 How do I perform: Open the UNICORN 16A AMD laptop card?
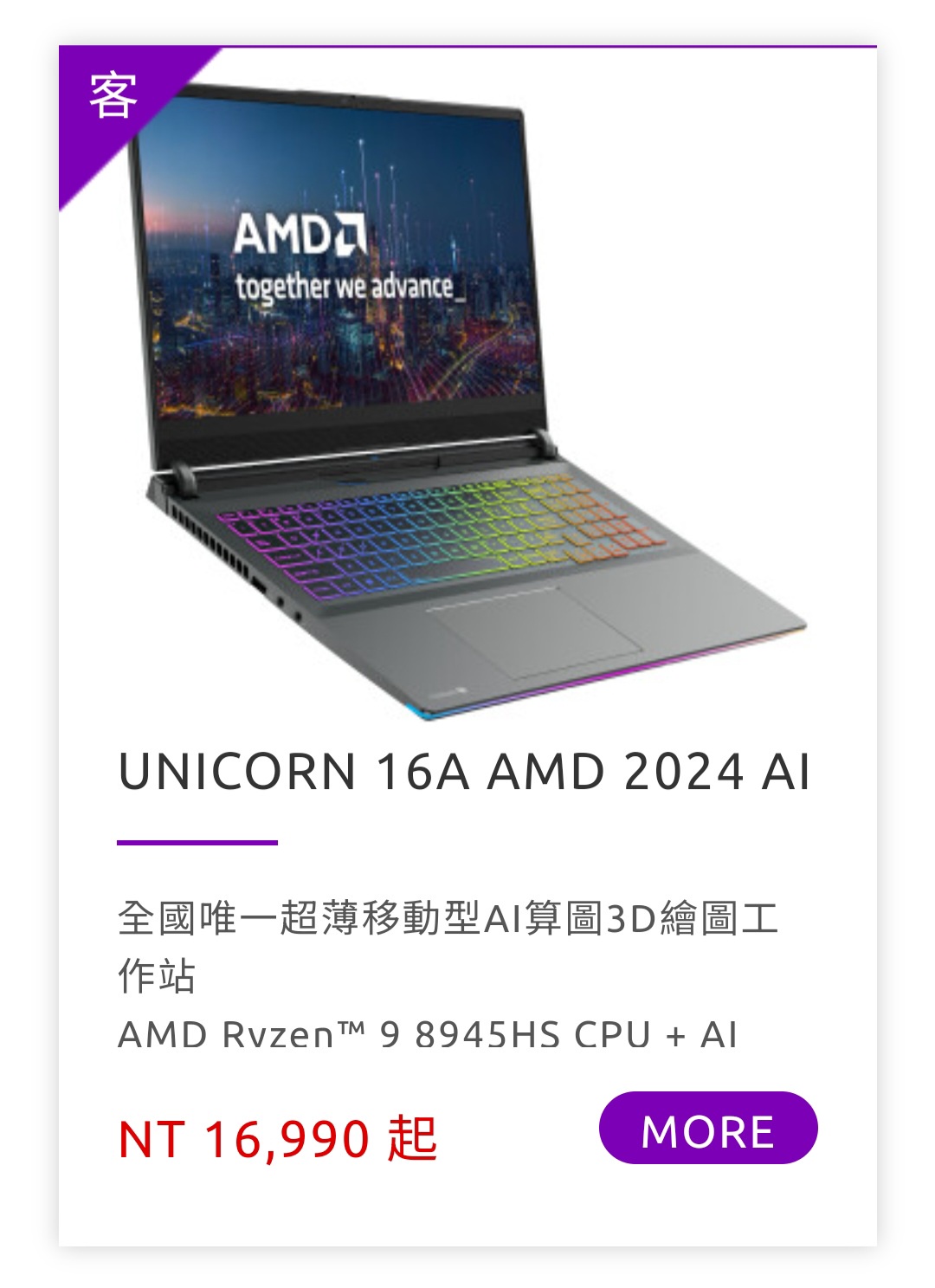pyautogui.click(x=464, y=770)
